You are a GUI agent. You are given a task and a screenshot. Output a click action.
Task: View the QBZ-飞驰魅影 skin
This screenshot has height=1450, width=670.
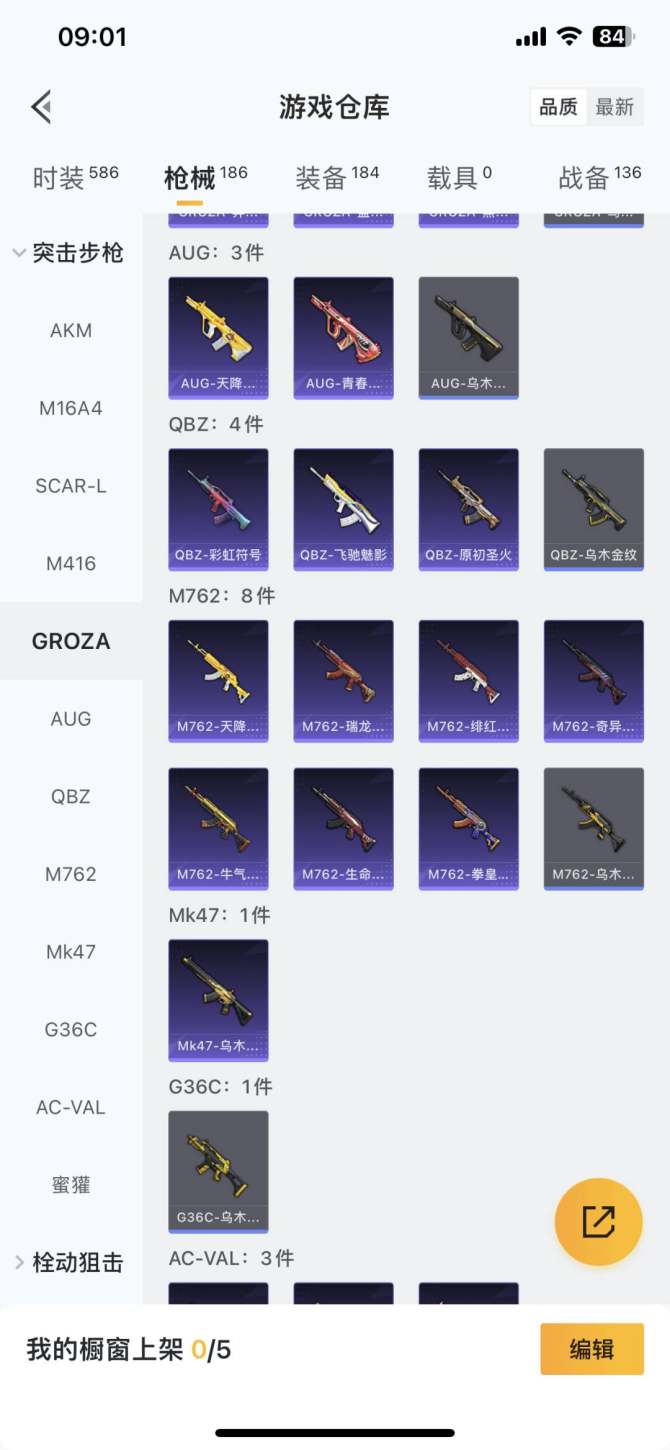pyautogui.click(x=343, y=508)
